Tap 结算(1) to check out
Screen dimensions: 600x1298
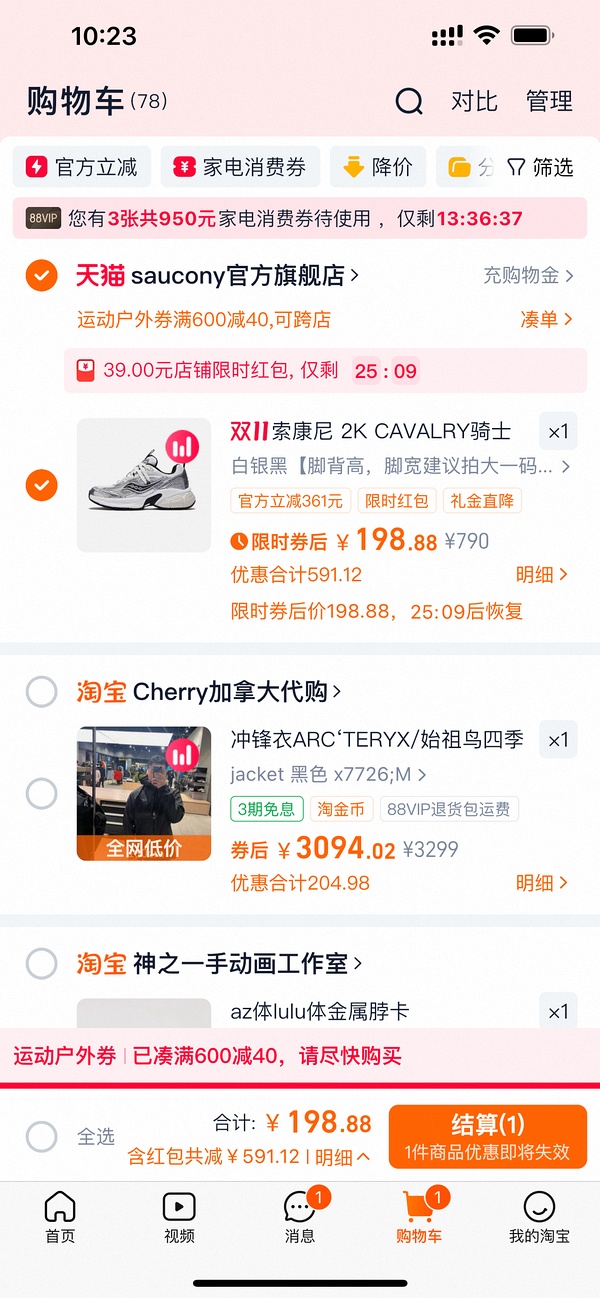[487, 1136]
